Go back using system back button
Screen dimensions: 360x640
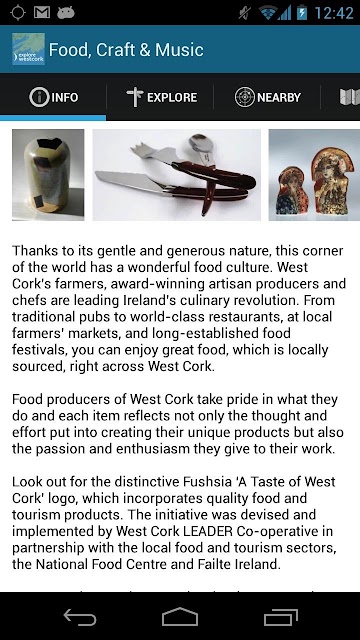(x=80, y=616)
